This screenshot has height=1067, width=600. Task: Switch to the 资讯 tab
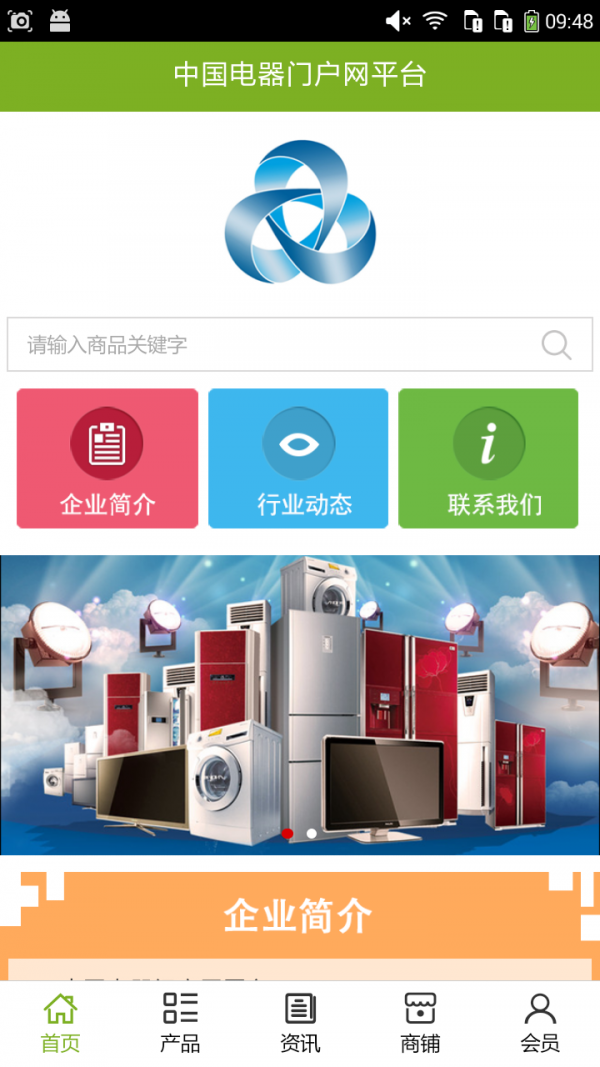pos(300,1023)
